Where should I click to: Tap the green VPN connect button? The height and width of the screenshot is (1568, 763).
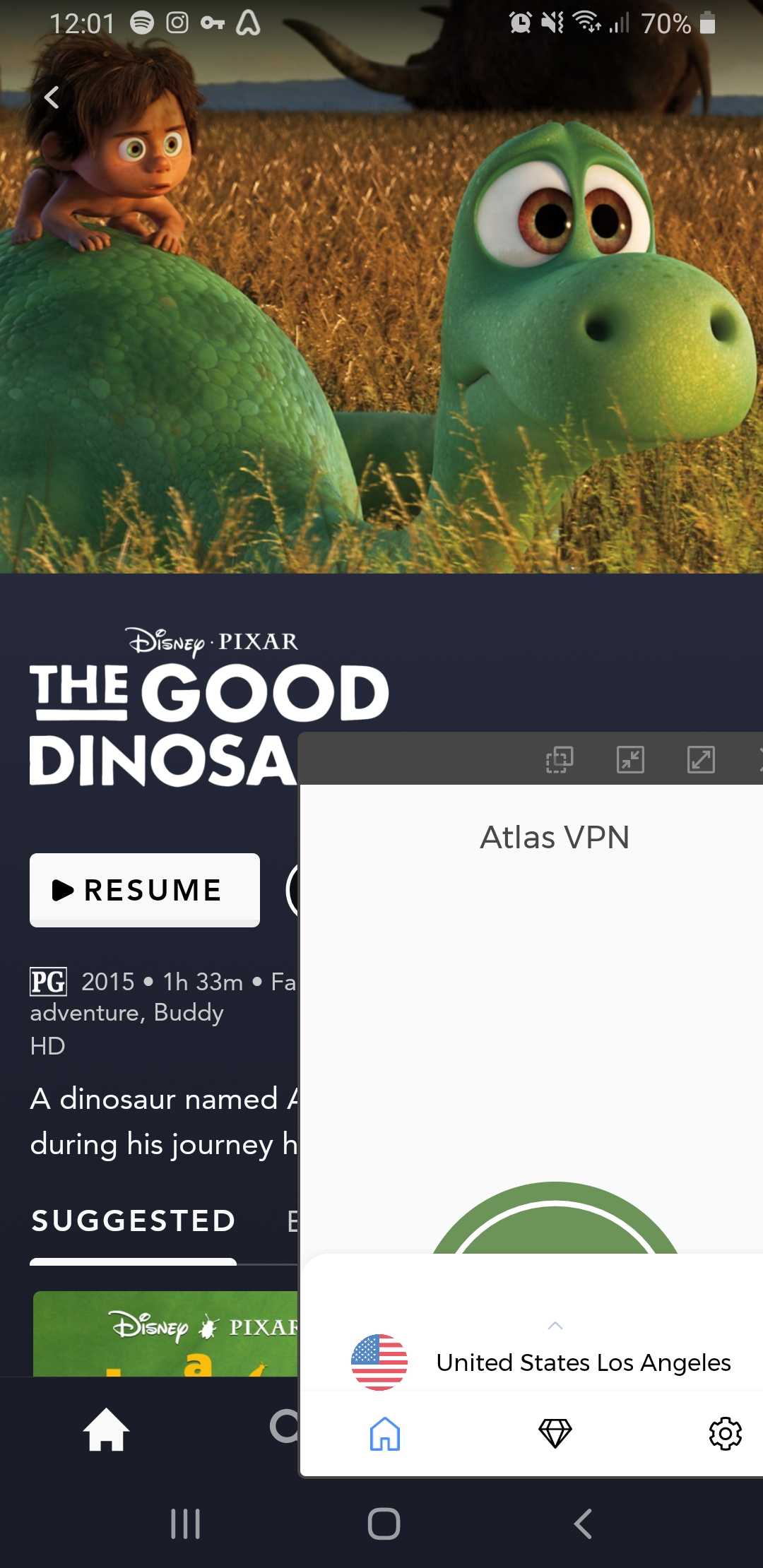tap(555, 1218)
